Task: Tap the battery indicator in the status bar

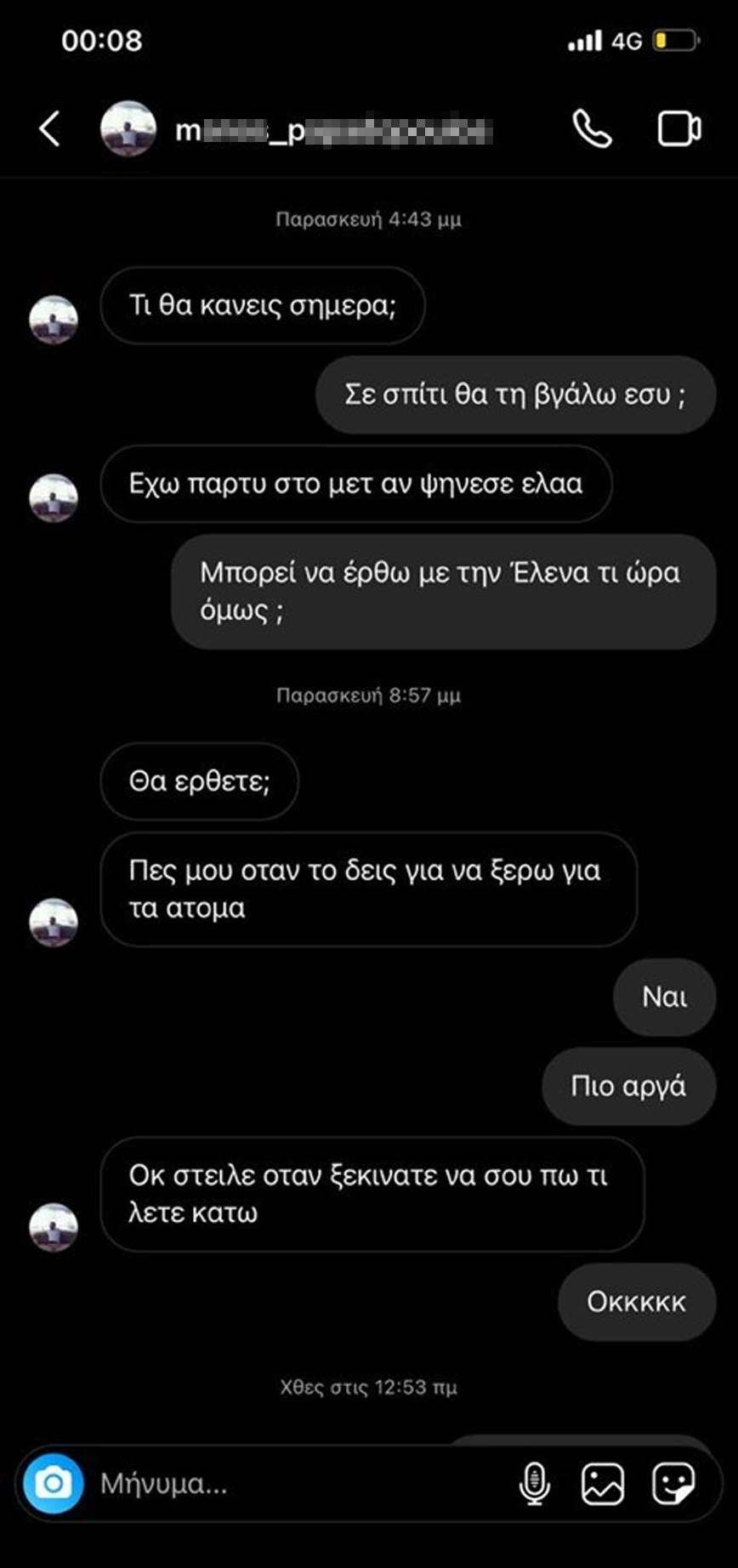Action: tap(670, 38)
